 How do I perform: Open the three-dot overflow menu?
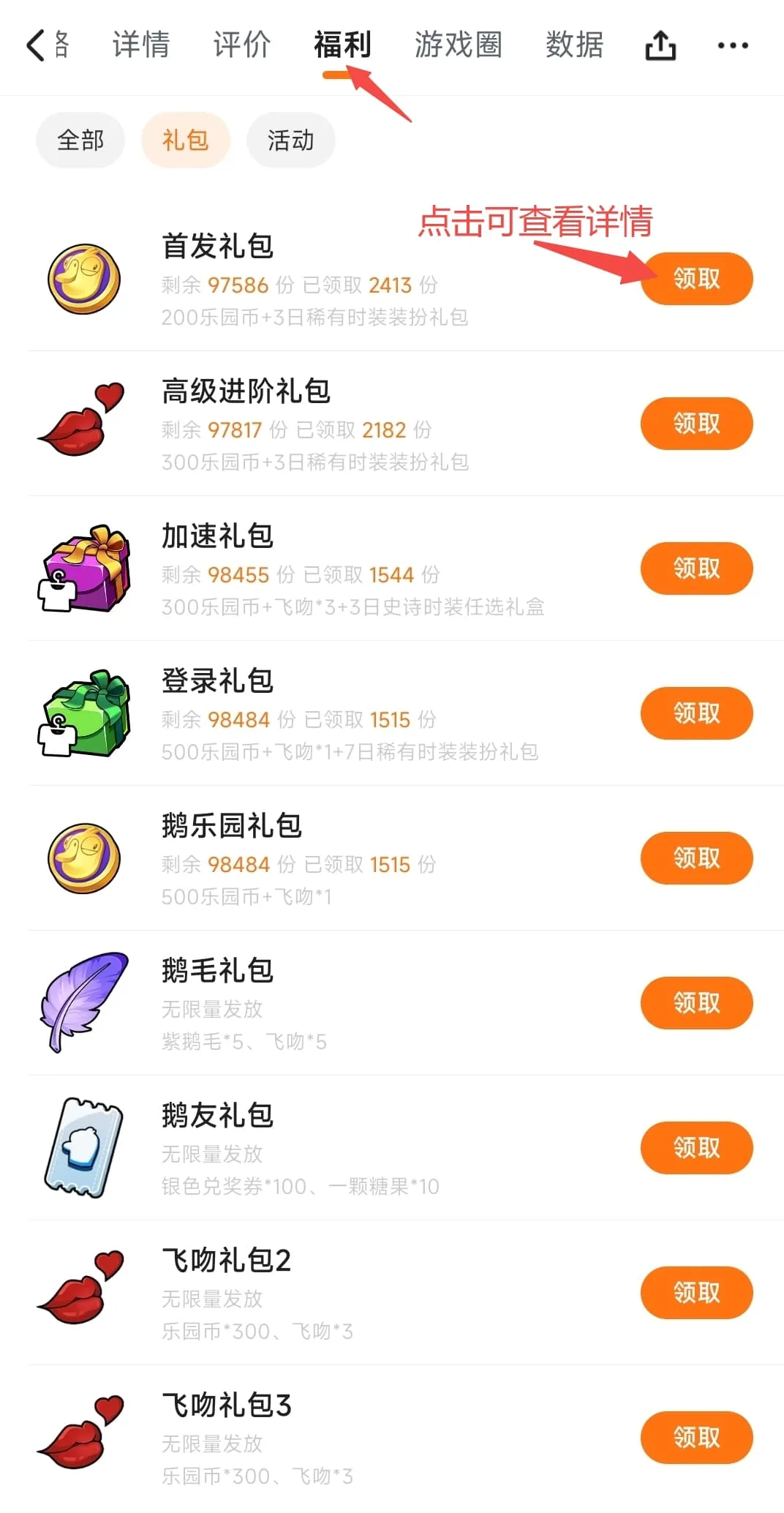click(732, 45)
